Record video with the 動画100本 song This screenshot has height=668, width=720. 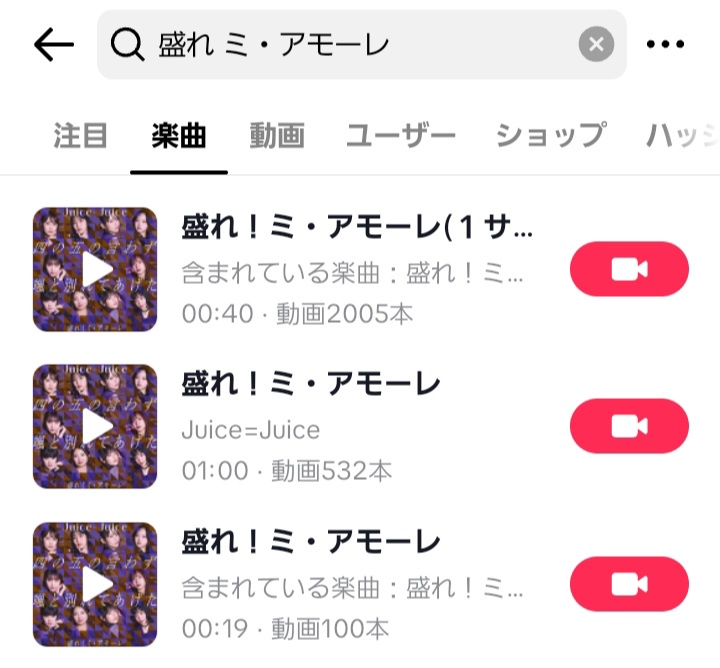tap(629, 584)
